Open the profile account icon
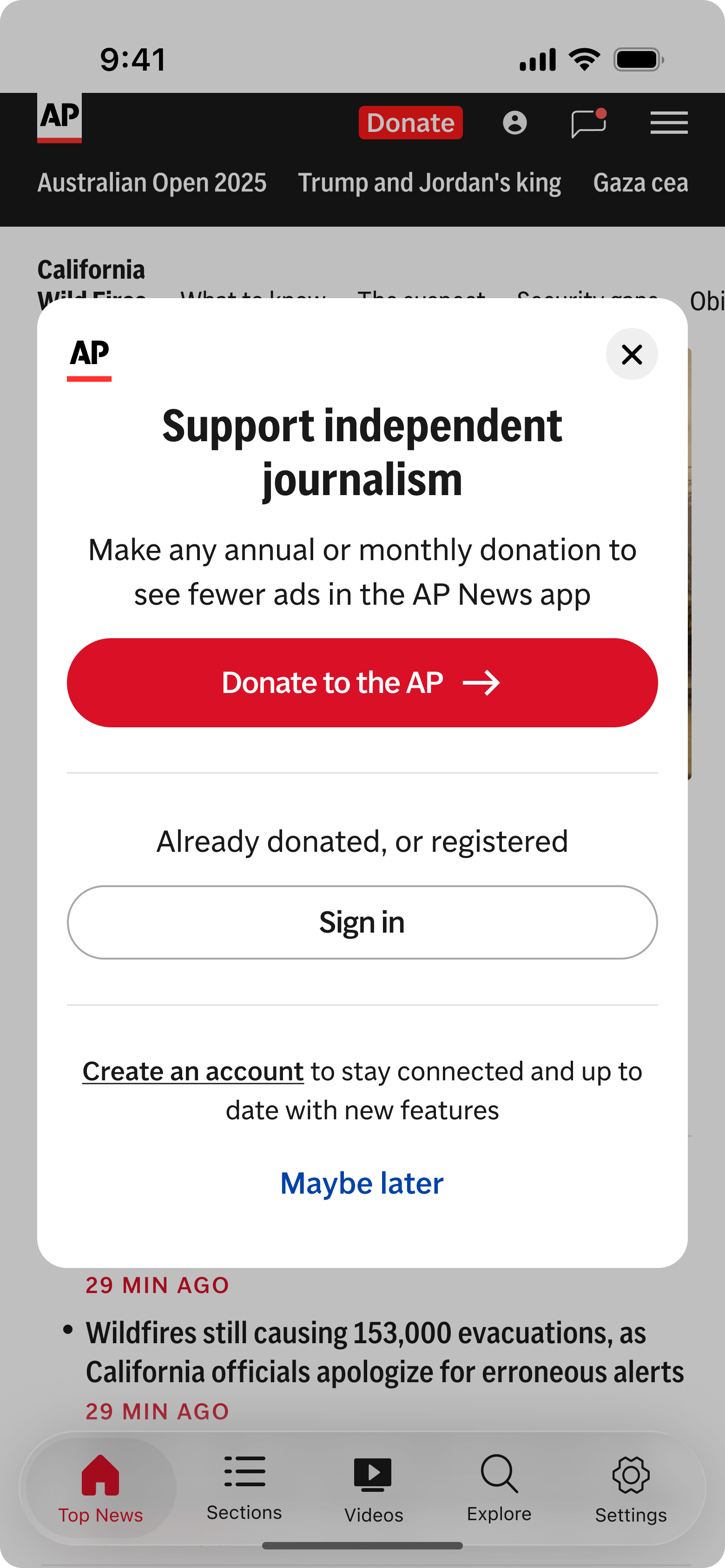725x1568 pixels. pos(515,123)
